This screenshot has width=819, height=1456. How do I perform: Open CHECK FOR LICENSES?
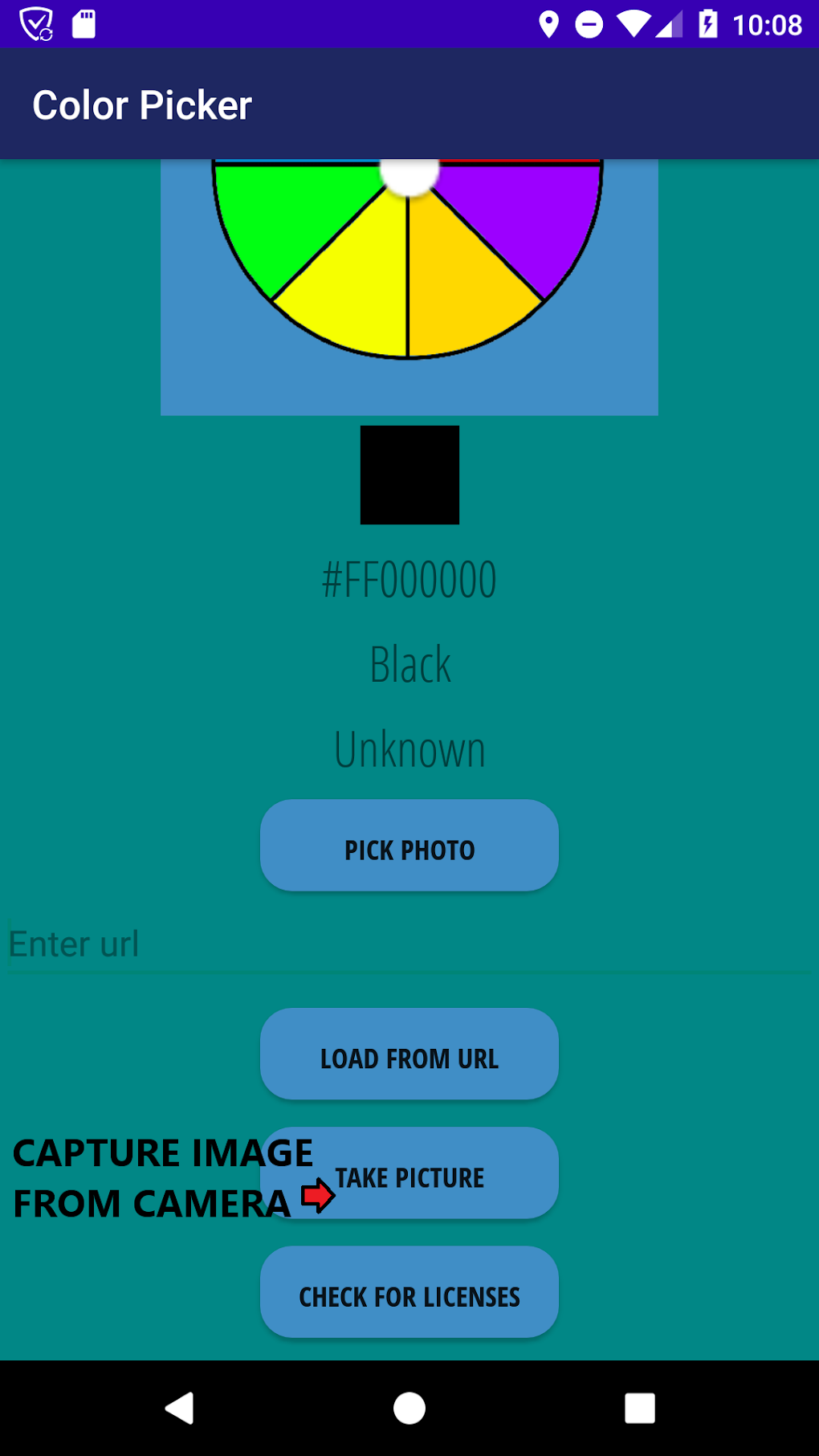pos(409,1293)
